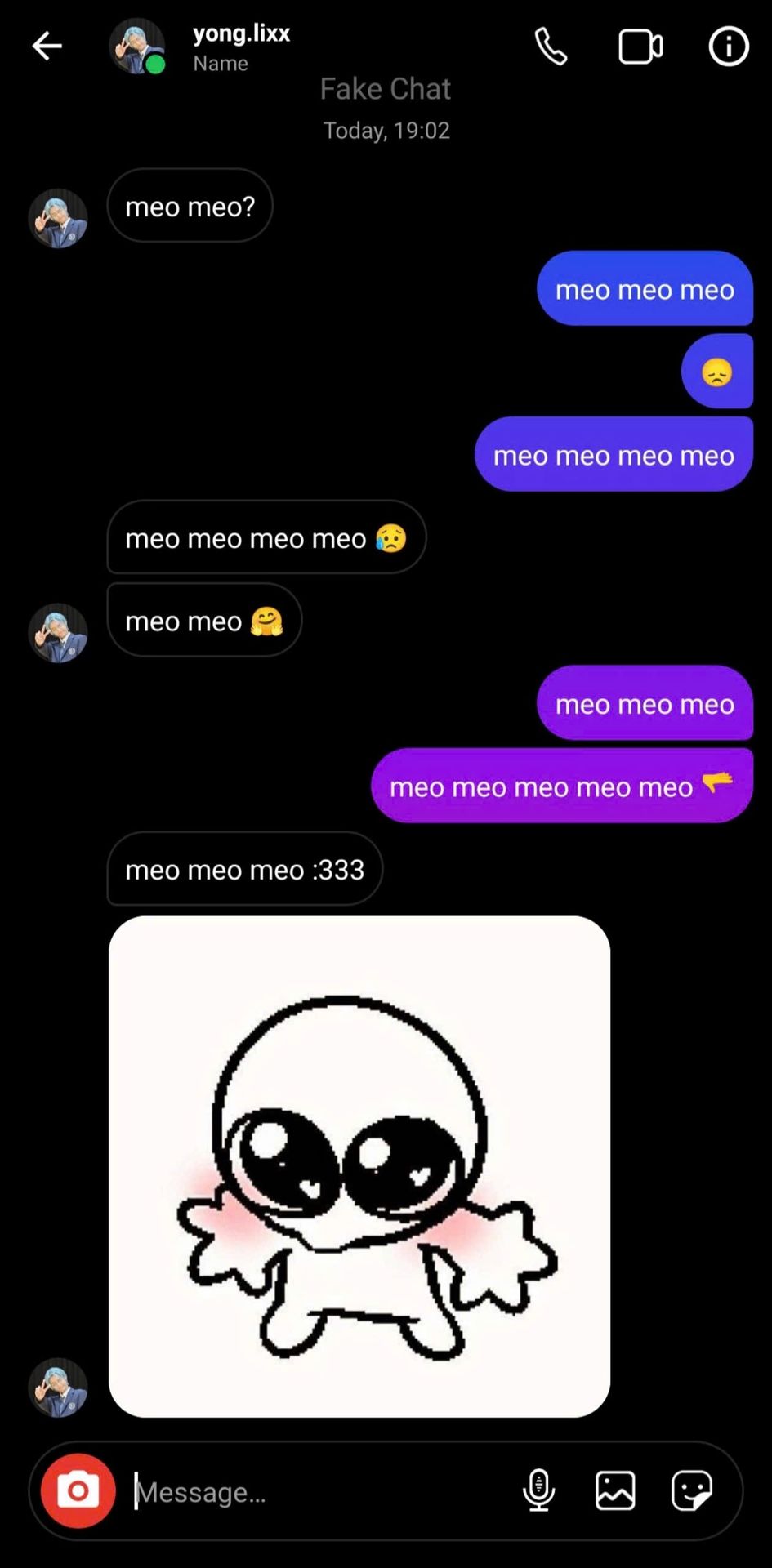Image resolution: width=772 pixels, height=1568 pixels.
Task: Open the red camera button
Action: click(x=78, y=1490)
